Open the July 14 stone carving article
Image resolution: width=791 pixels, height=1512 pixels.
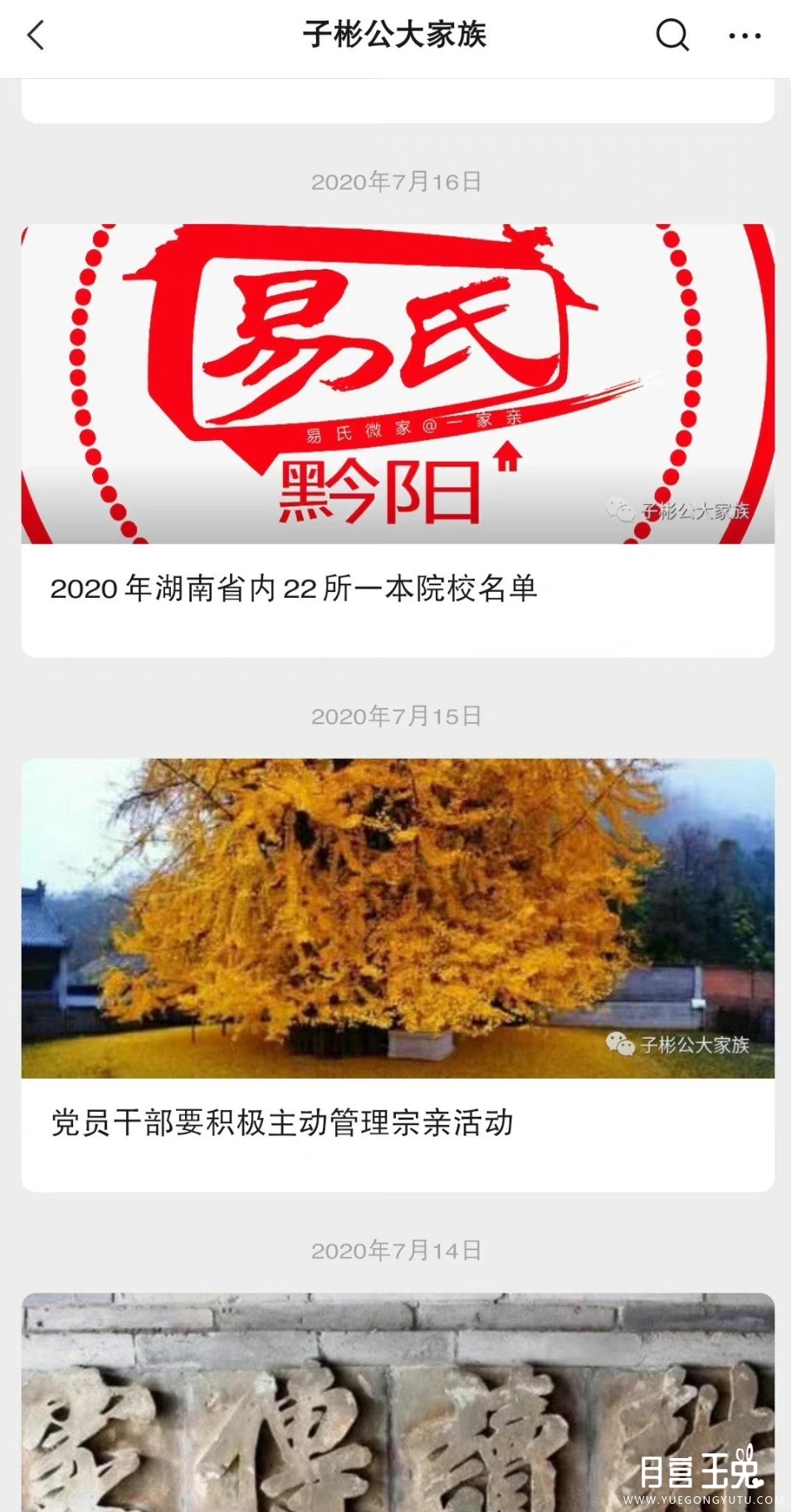tap(397, 1402)
